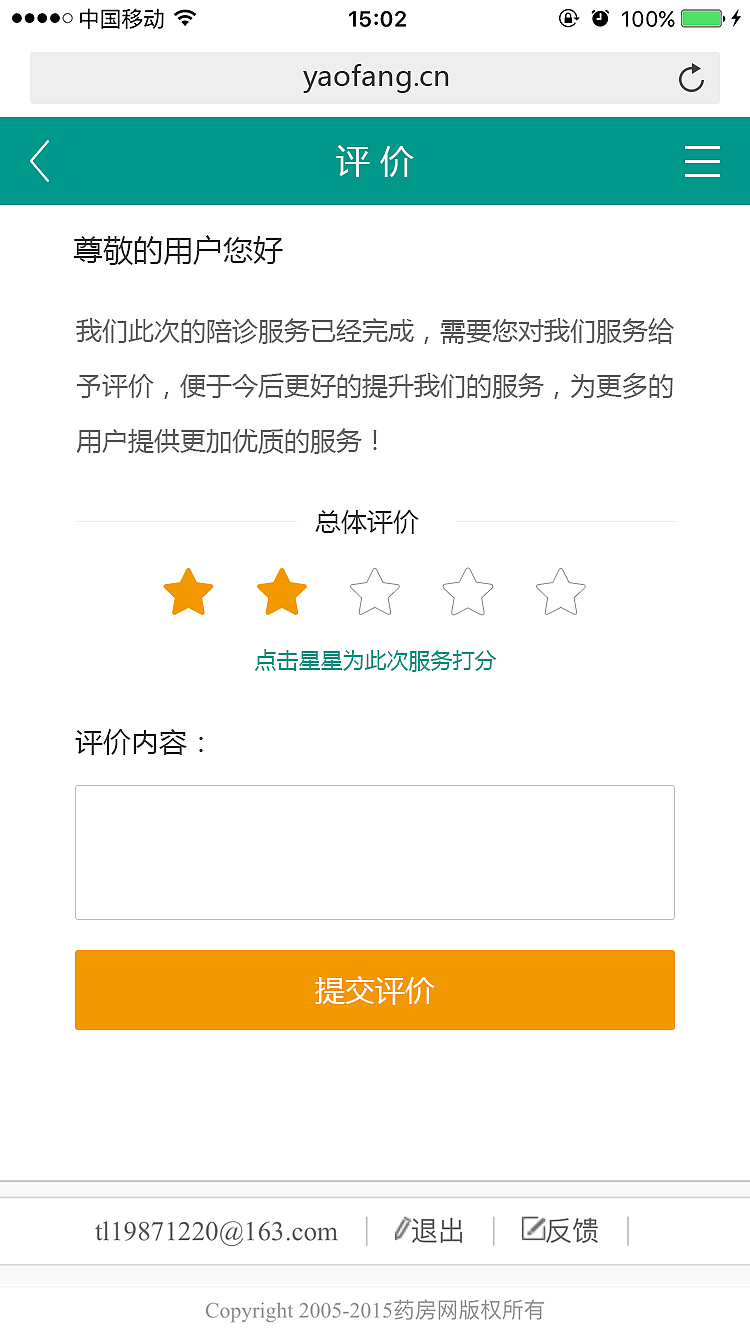Tap the pencil icon next to 退出

(399, 1231)
